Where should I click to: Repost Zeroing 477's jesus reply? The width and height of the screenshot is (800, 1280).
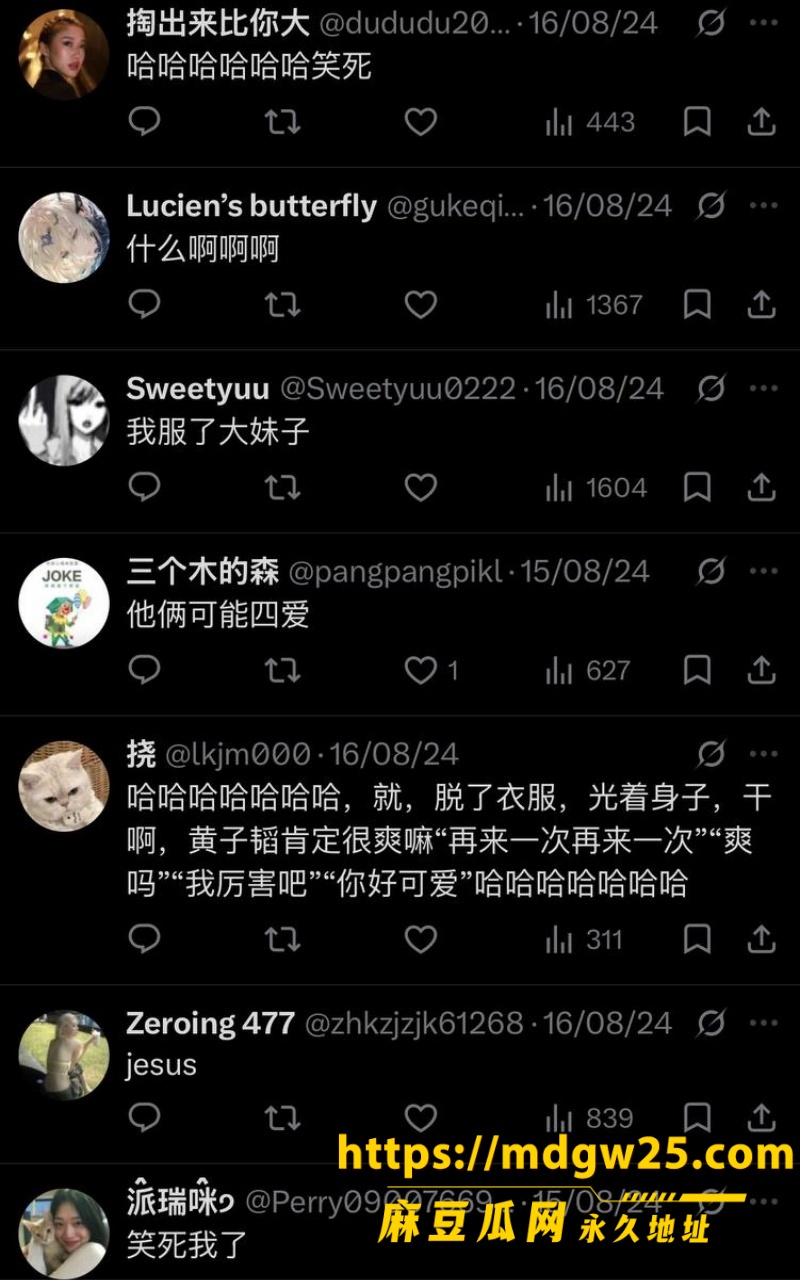point(282,1117)
